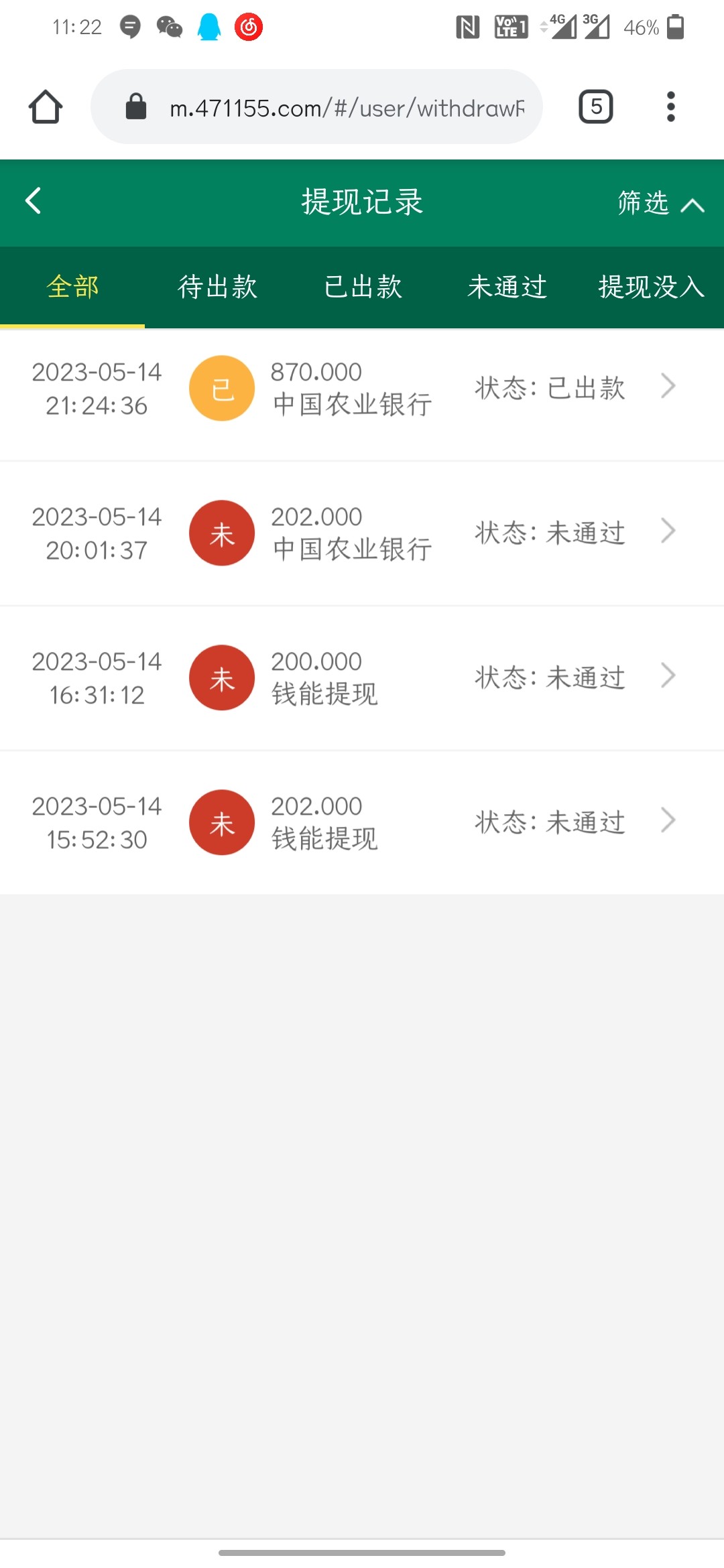Switch to the 全部 tab
The image size is (724, 1568).
pyautogui.click(x=72, y=287)
